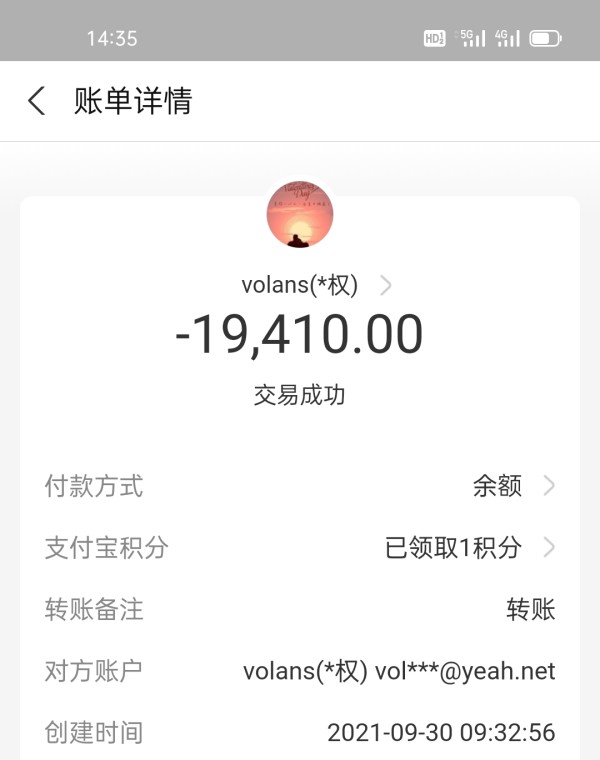Open volans(*权) profile link
600x760 pixels.
coord(316,285)
